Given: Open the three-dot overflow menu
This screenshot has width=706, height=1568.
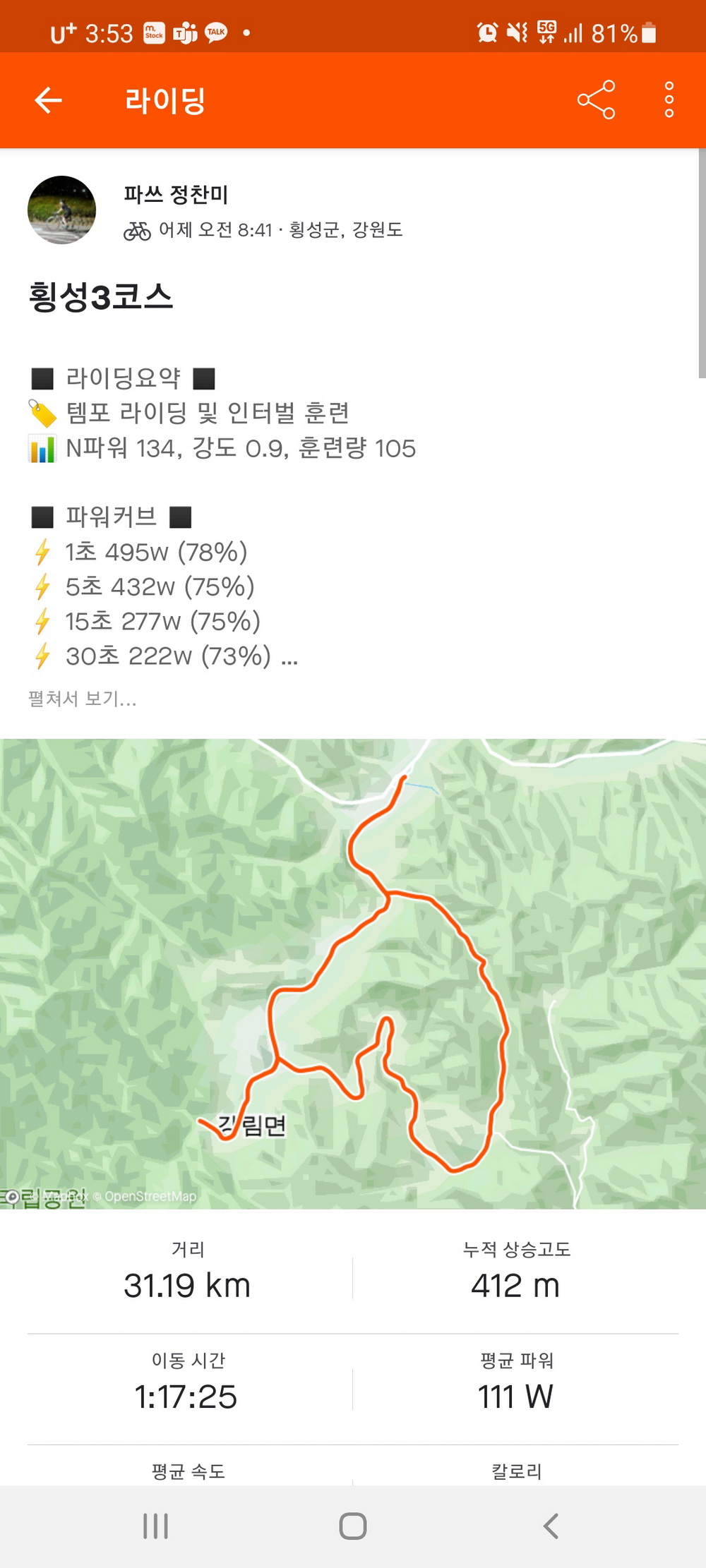Looking at the screenshot, I should point(669,100).
